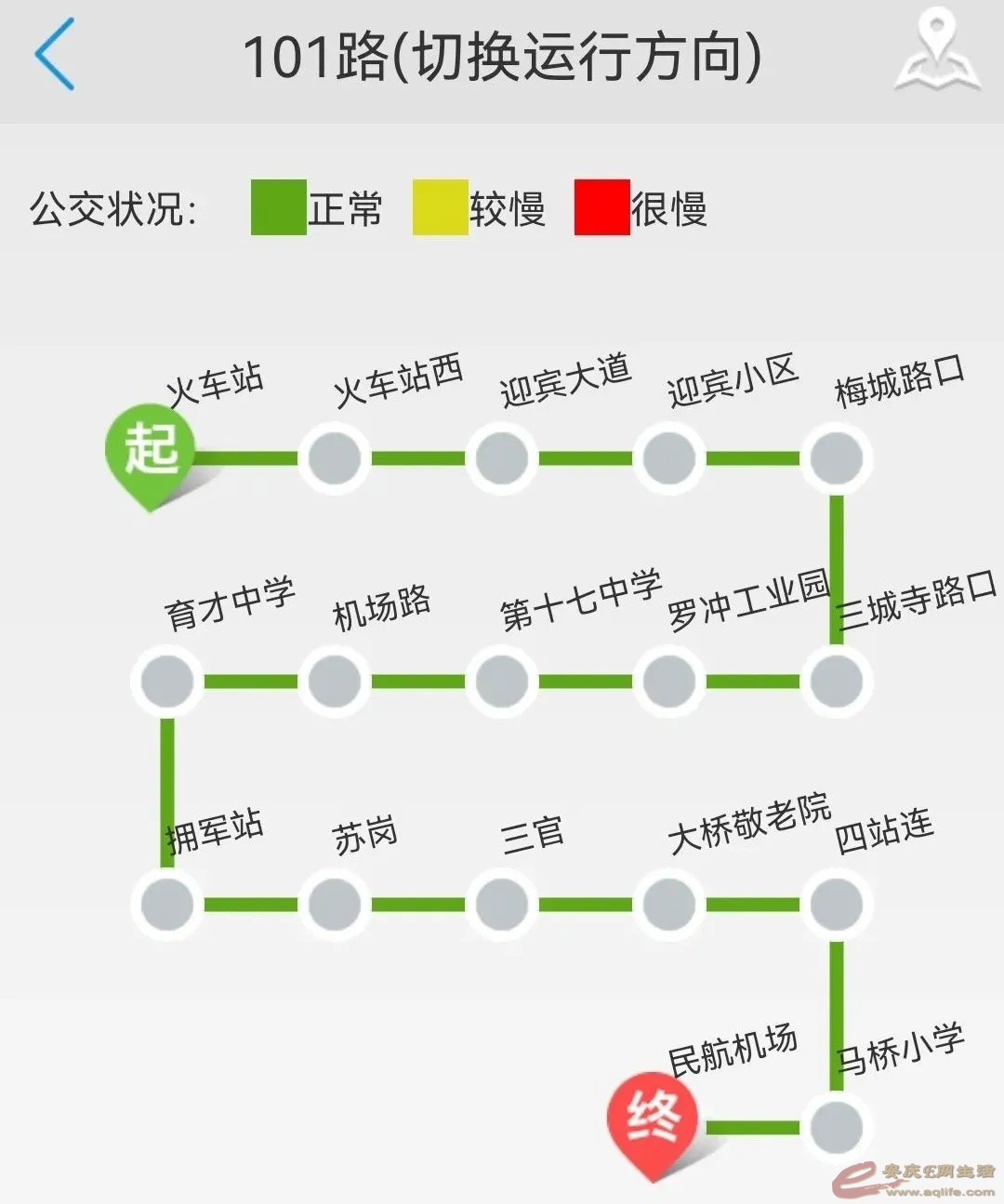Open the 三城寺路口 stop
This screenshot has height=1204, width=1004.
(837, 681)
